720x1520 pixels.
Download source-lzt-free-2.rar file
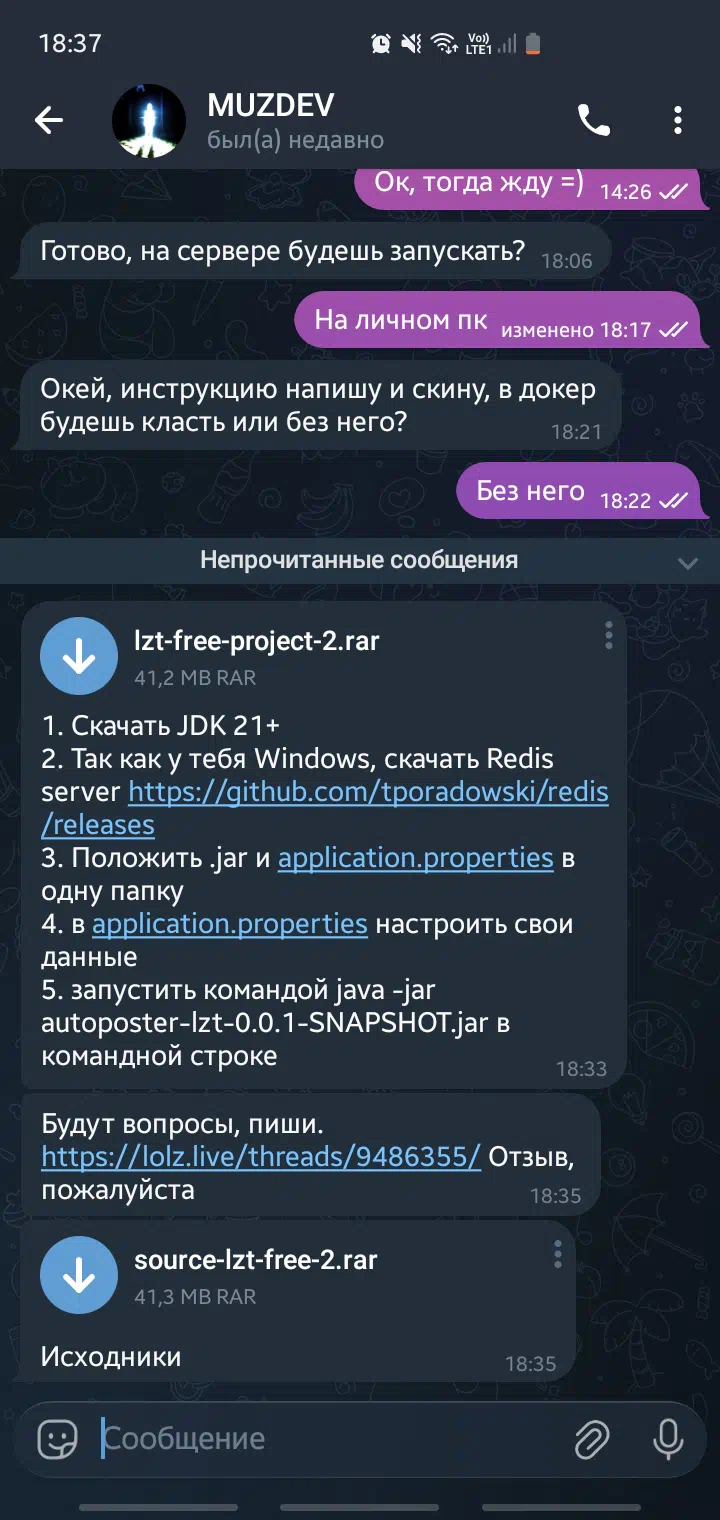click(78, 1275)
